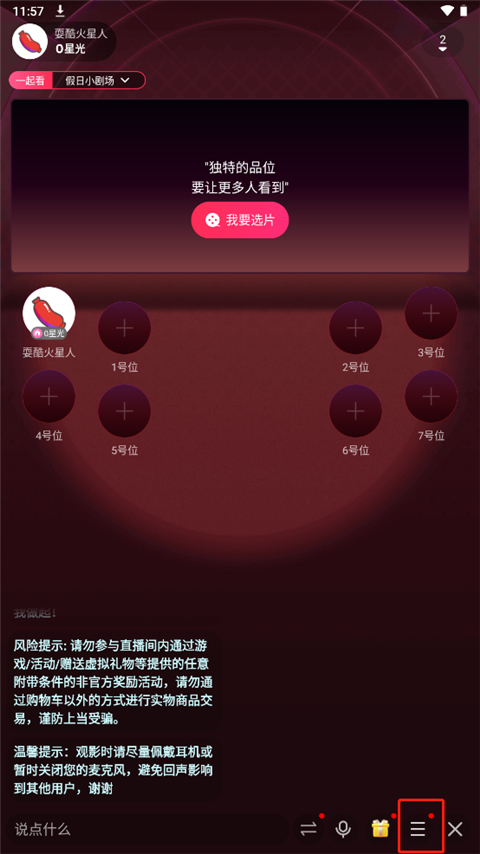Open the switch arrows icon
The height and width of the screenshot is (854, 480).
(x=308, y=829)
